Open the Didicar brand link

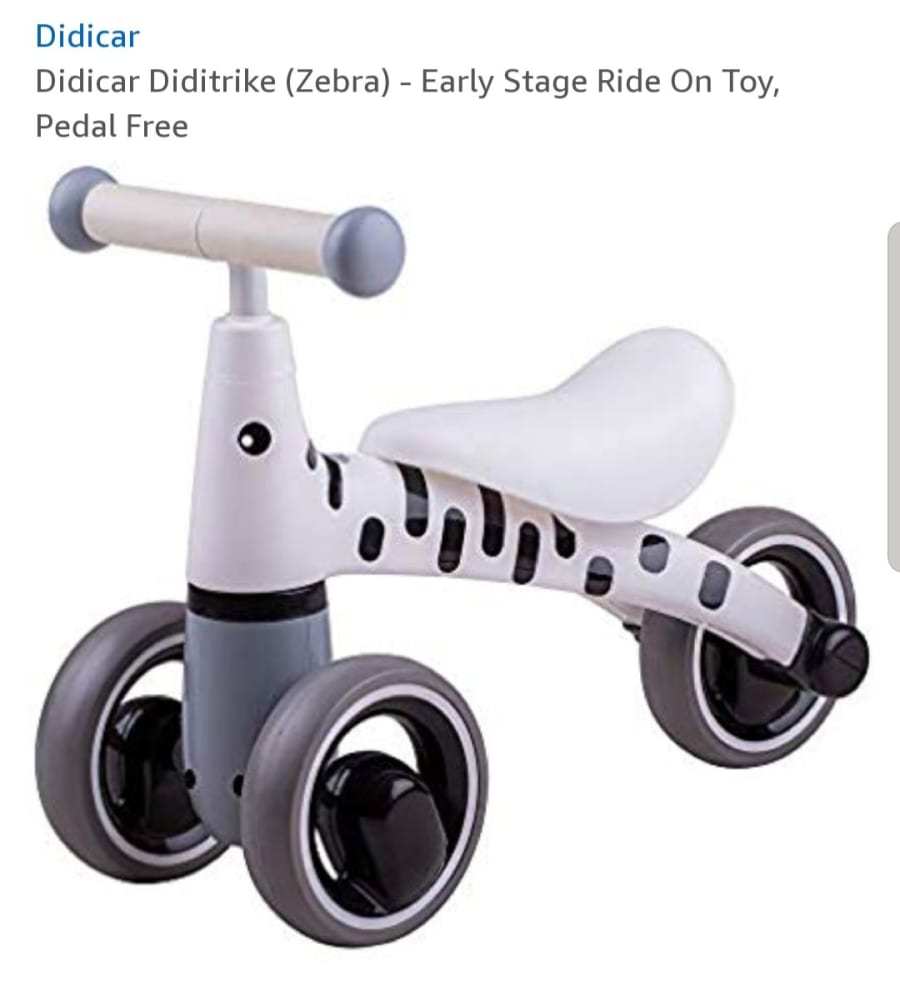tap(87, 35)
